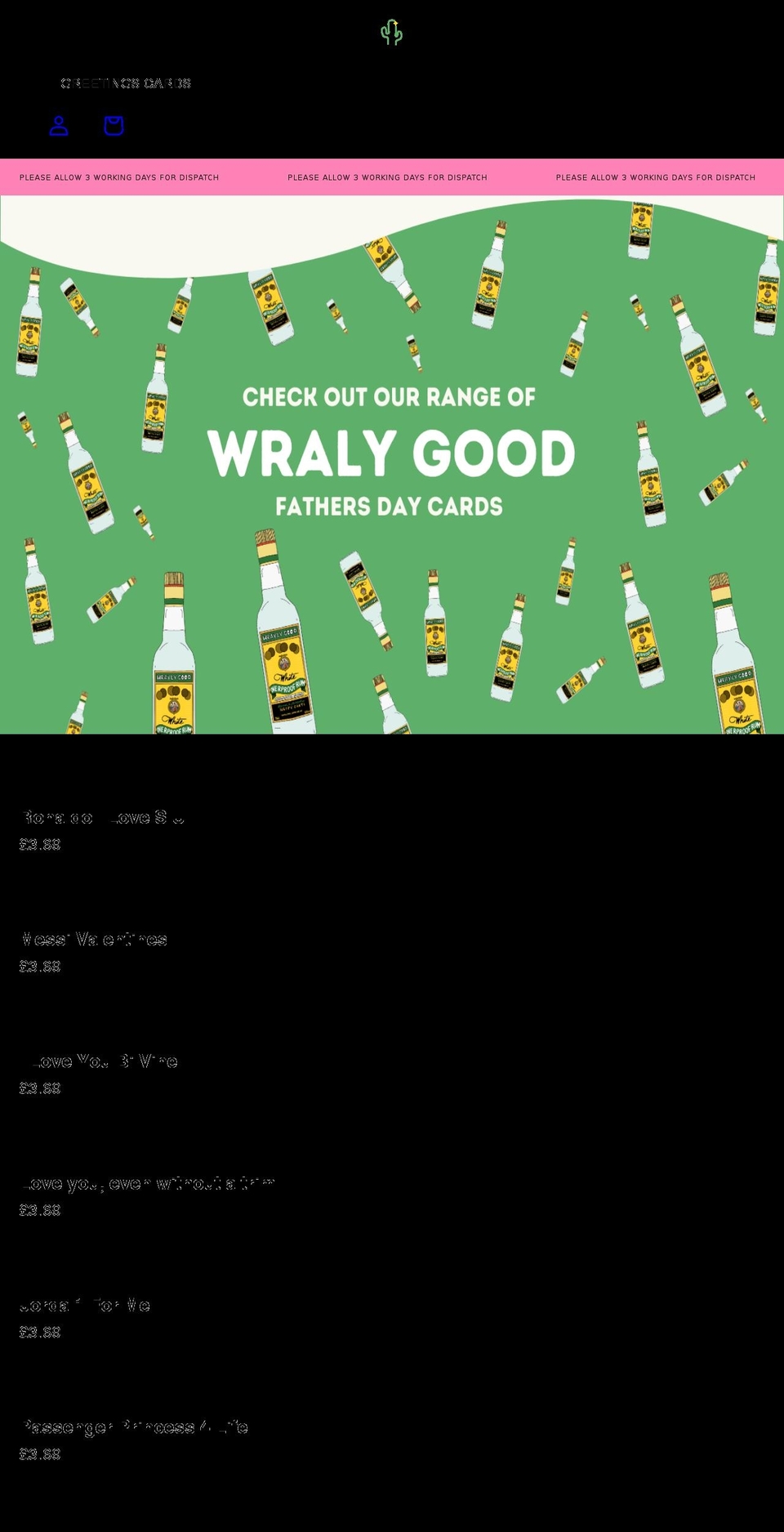The image size is (784, 1532).
Task: Click the header cart icon to check items
Action: tap(113, 126)
